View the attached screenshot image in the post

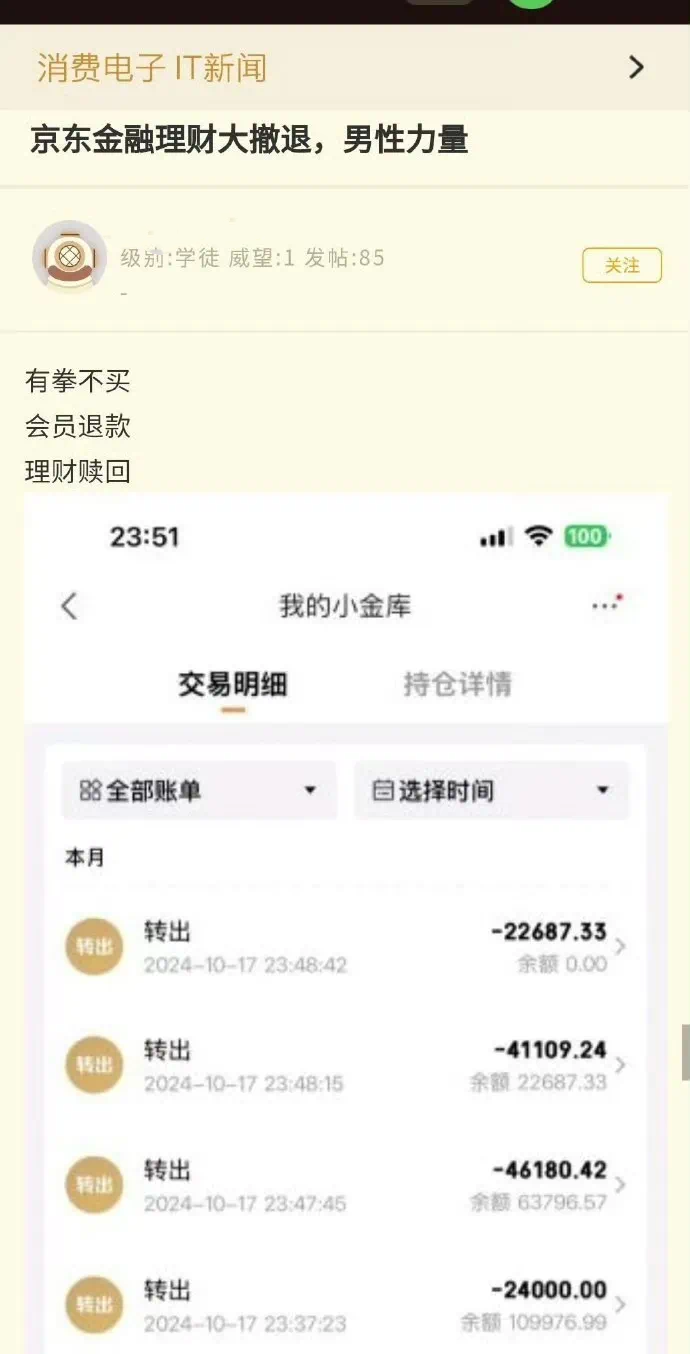345,920
